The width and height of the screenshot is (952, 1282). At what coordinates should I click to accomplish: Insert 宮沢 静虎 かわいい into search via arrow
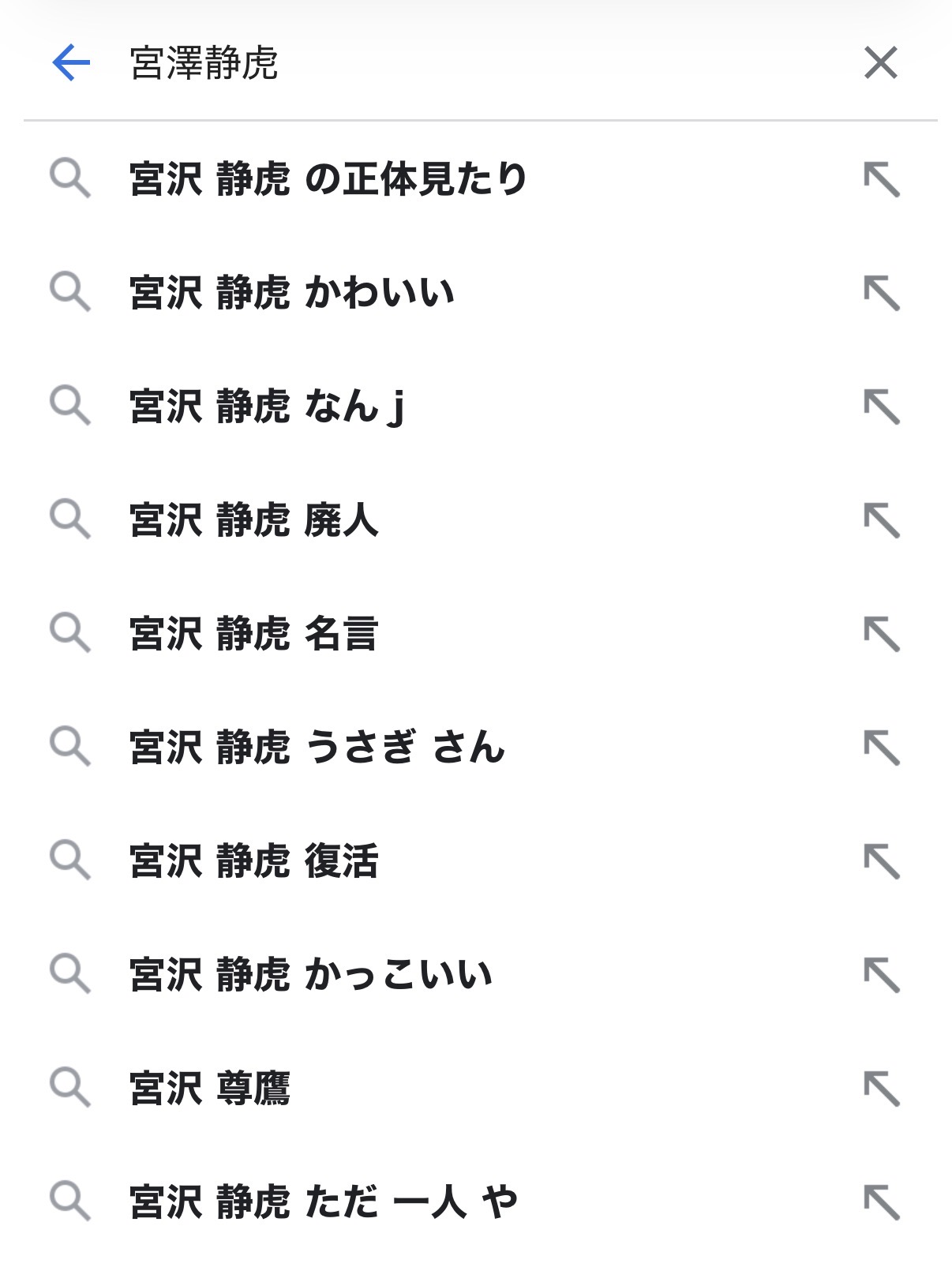click(881, 294)
